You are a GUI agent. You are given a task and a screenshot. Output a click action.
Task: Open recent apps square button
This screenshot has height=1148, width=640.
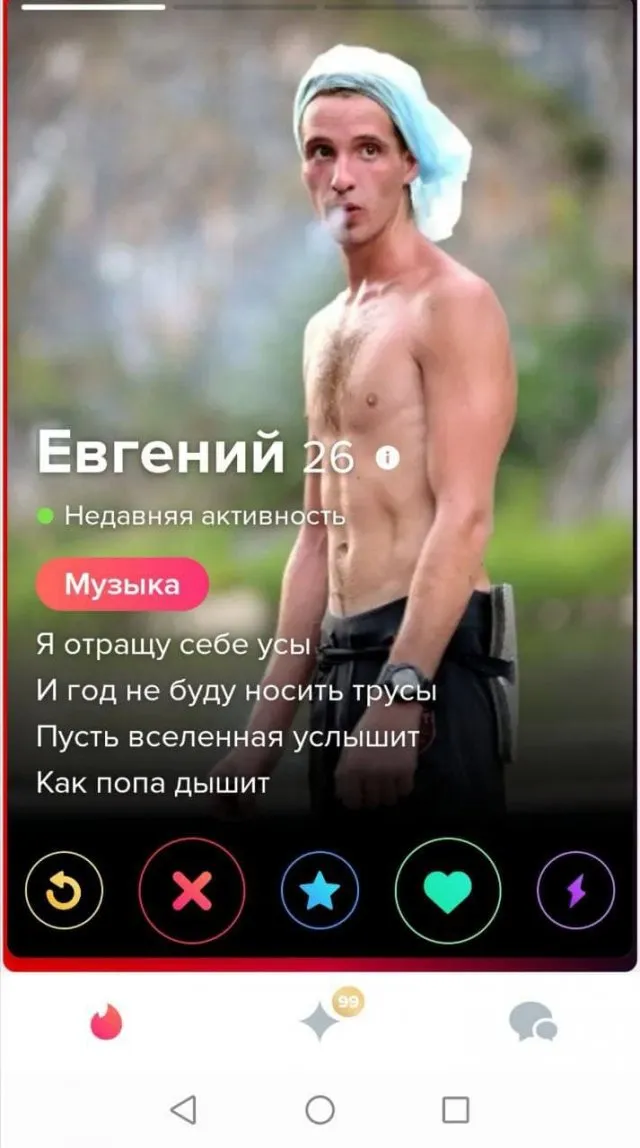coord(455,1110)
